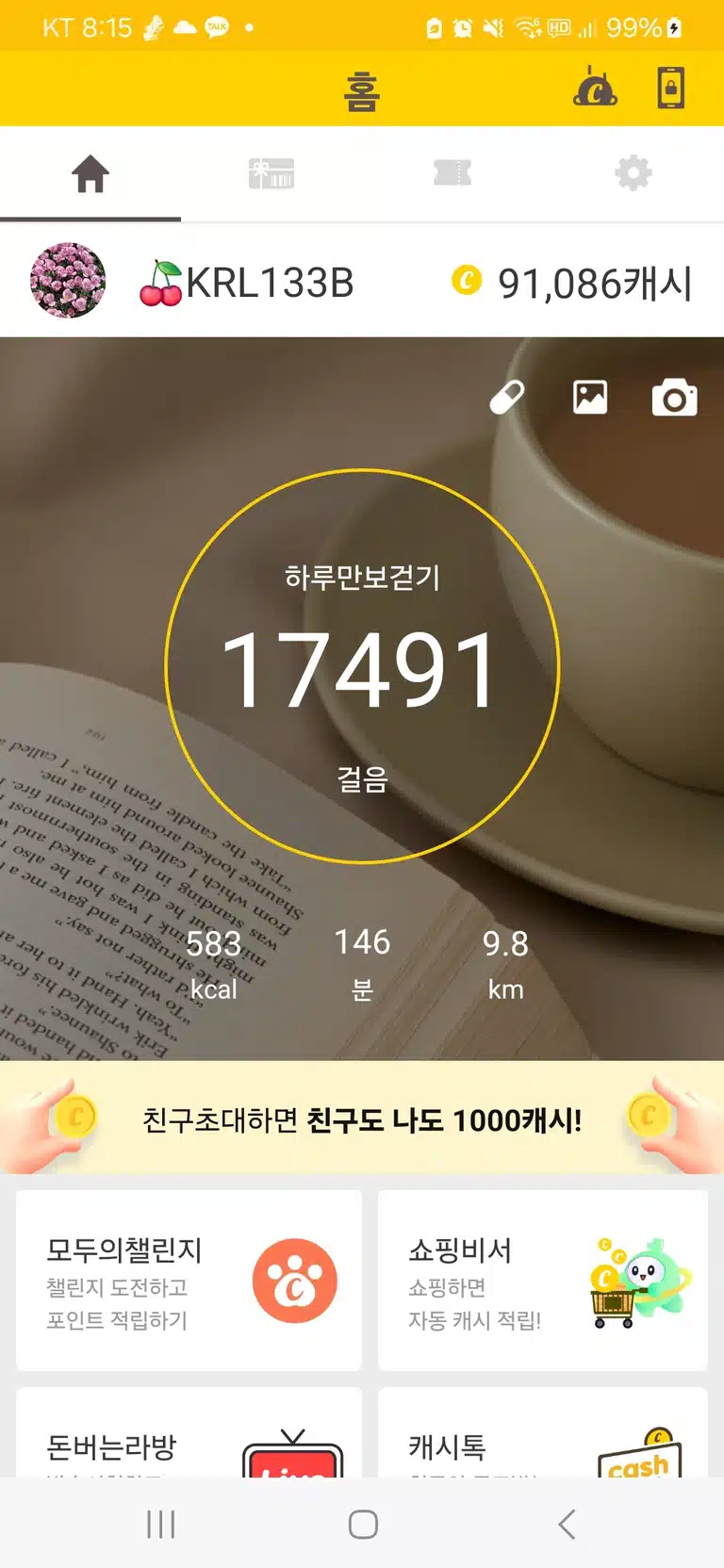Open the 쇼핑비서 card

click(543, 1281)
